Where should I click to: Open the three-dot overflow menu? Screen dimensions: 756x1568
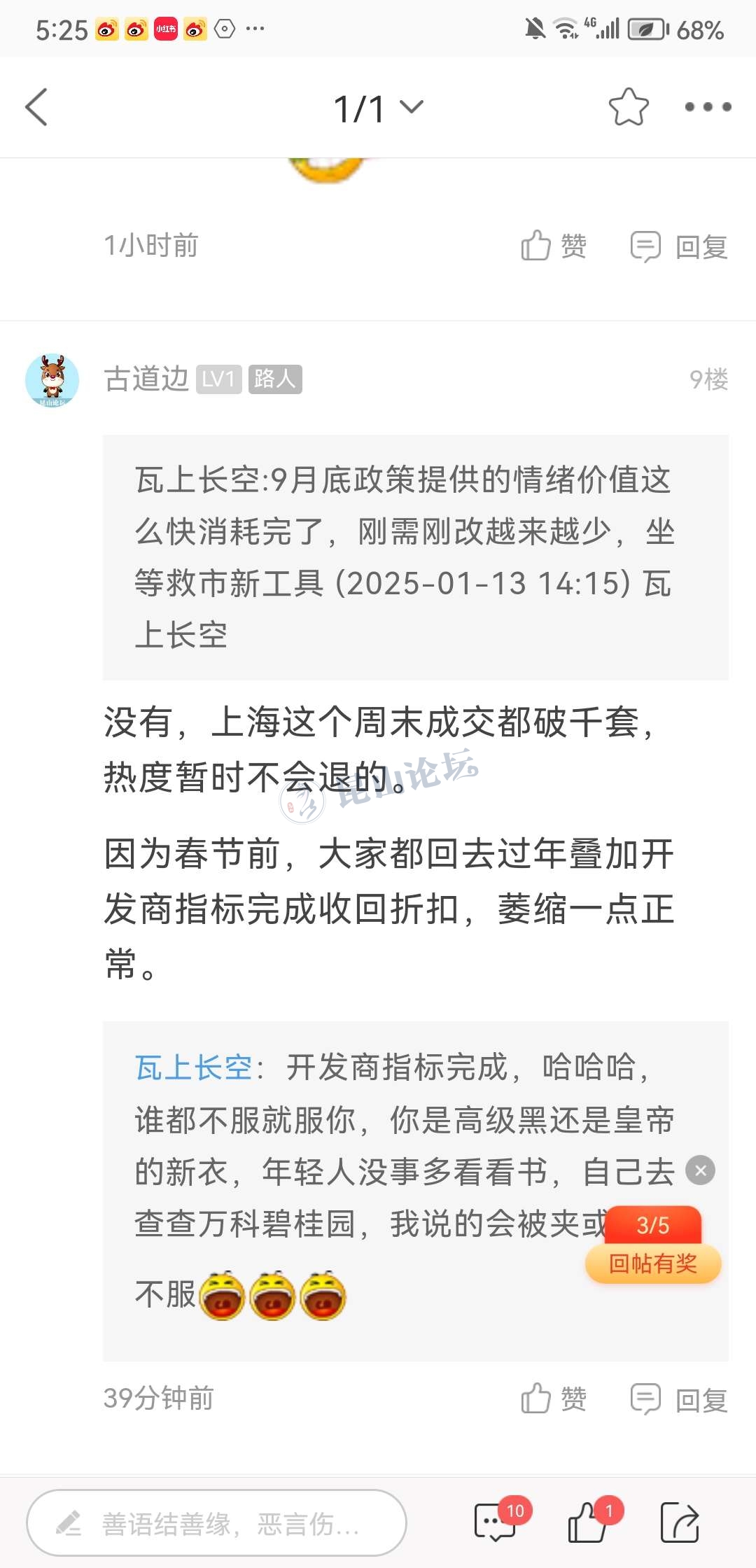tap(708, 107)
